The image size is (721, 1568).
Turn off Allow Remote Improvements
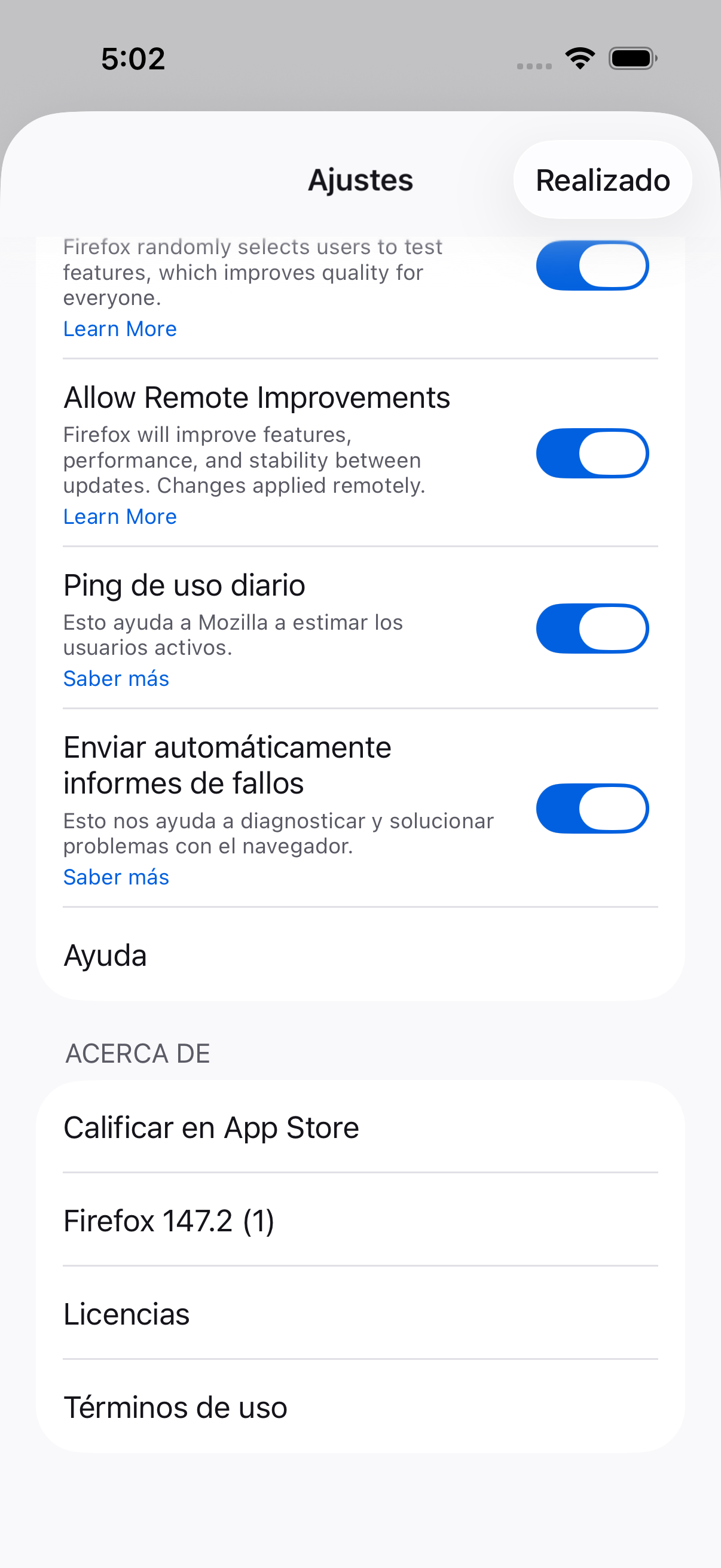tap(591, 453)
